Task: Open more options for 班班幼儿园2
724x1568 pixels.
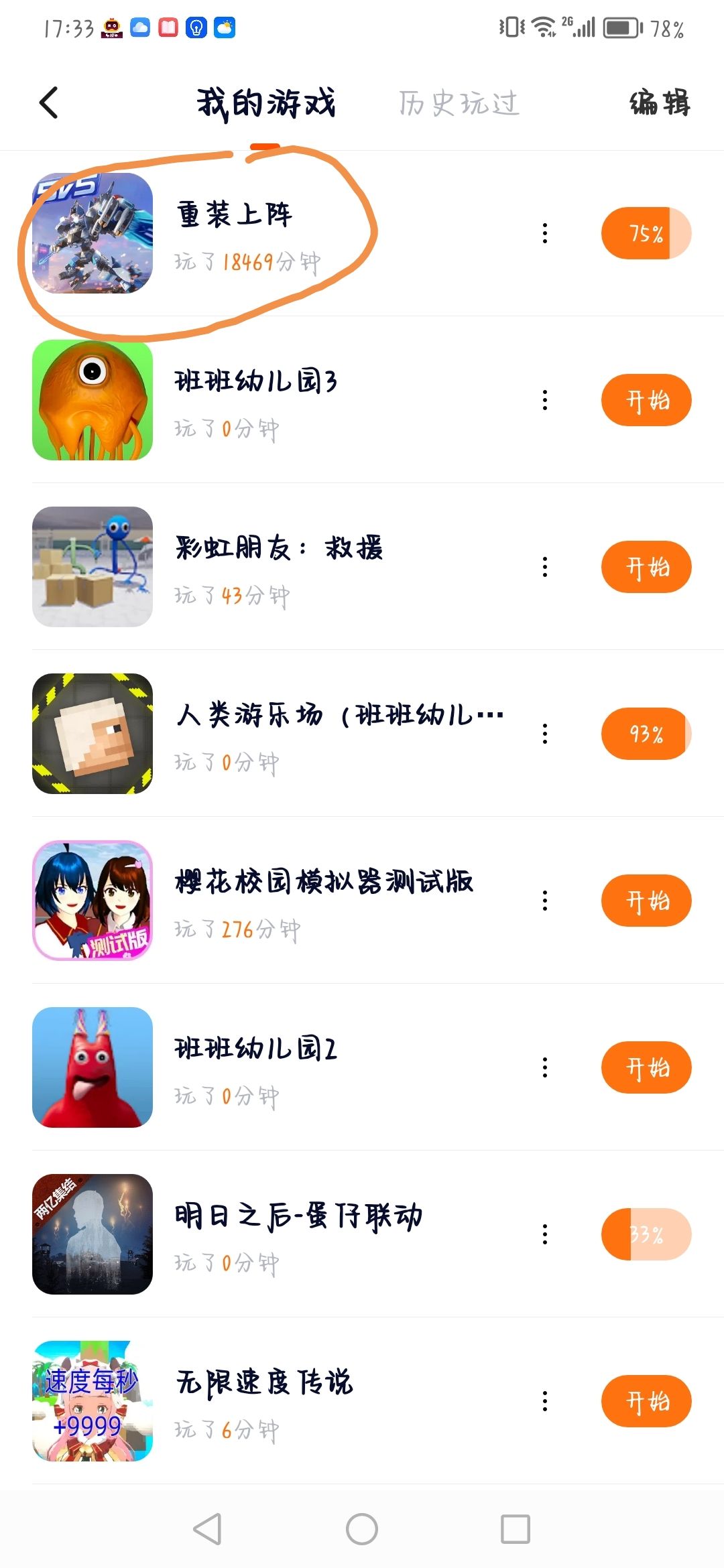Action: click(x=545, y=1067)
